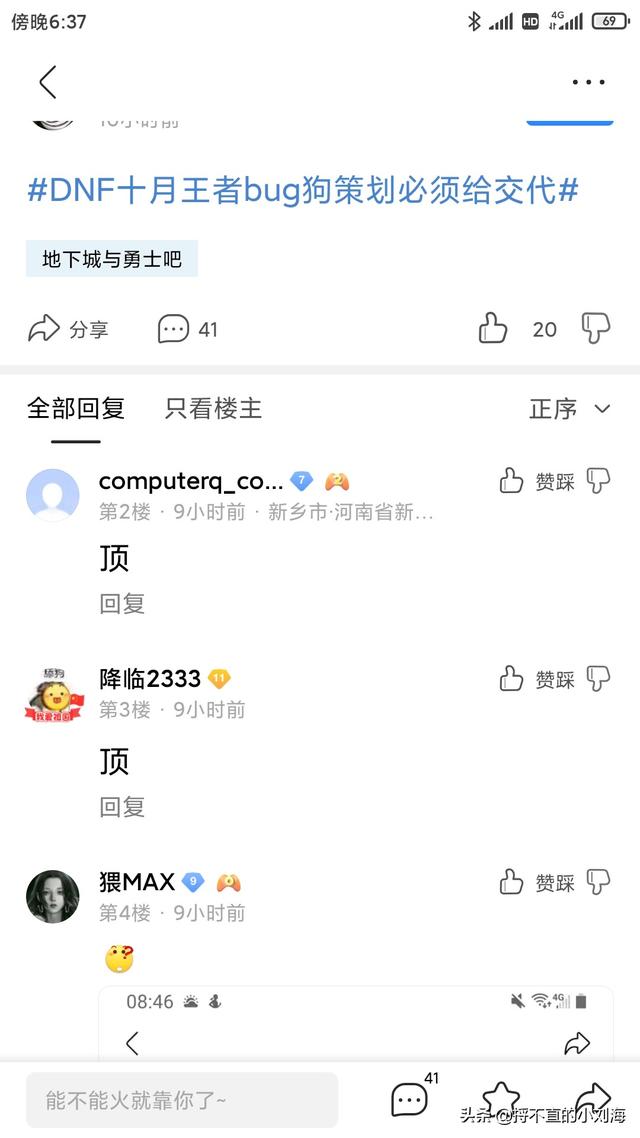Like computerq_co's reply
The image size is (640, 1138).
click(x=512, y=481)
